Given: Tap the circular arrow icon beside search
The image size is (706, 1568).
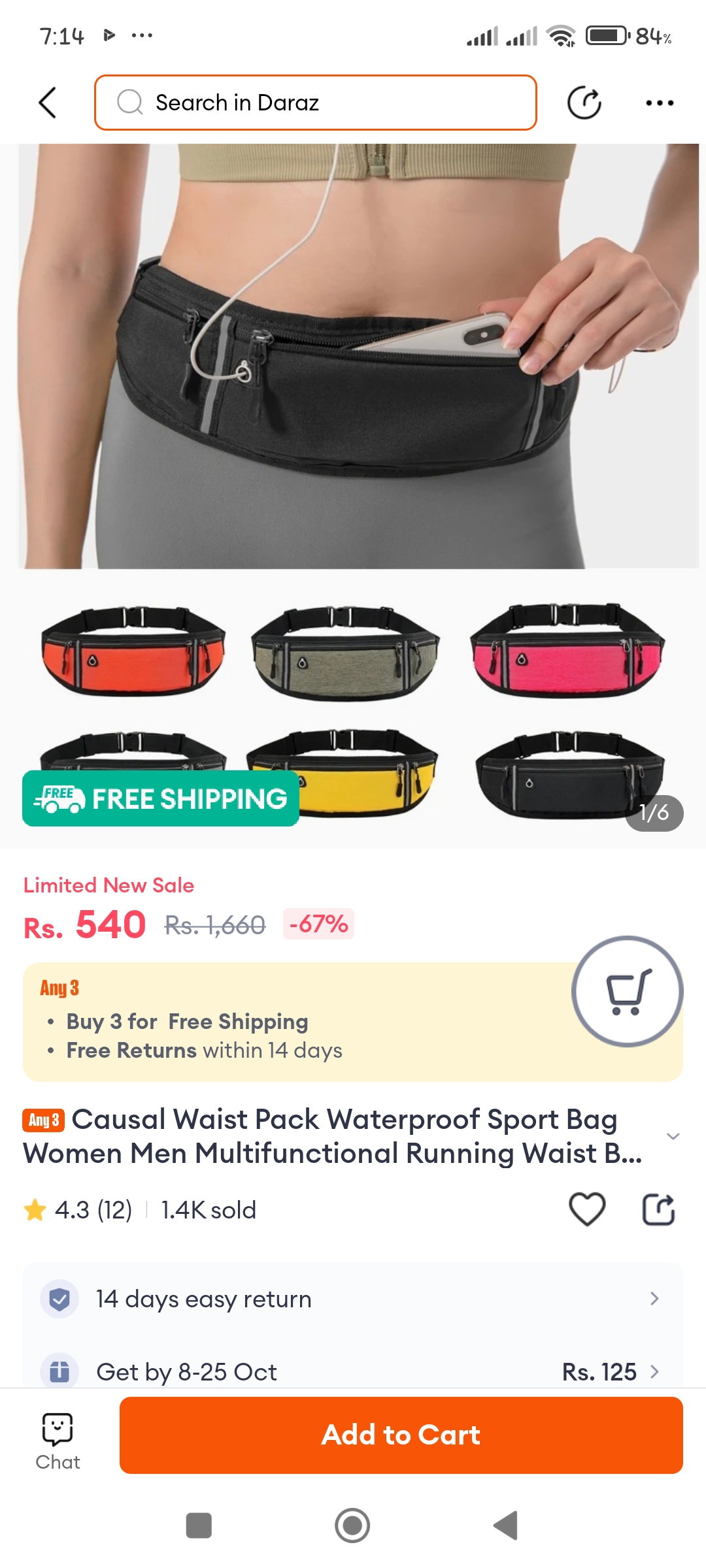Looking at the screenshot, I should click(x=584, y=103).
